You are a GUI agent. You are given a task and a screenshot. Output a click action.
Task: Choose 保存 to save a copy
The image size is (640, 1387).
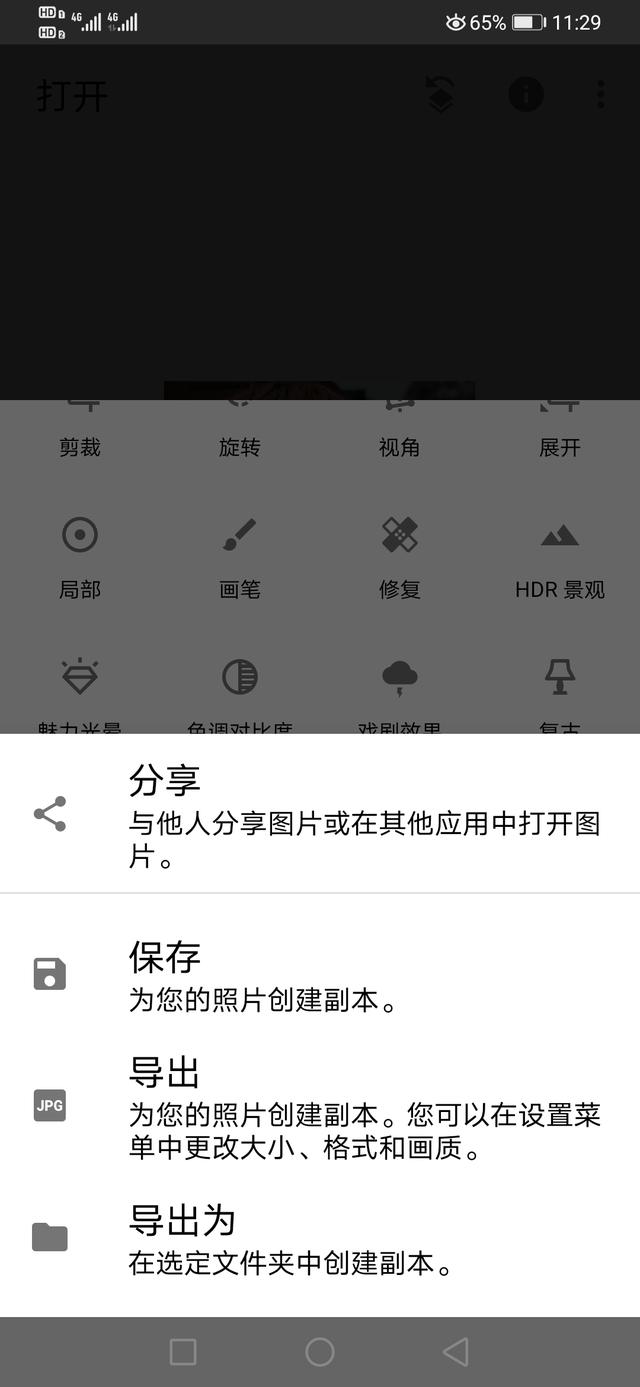pyautogui.click(x=320, y=973)
